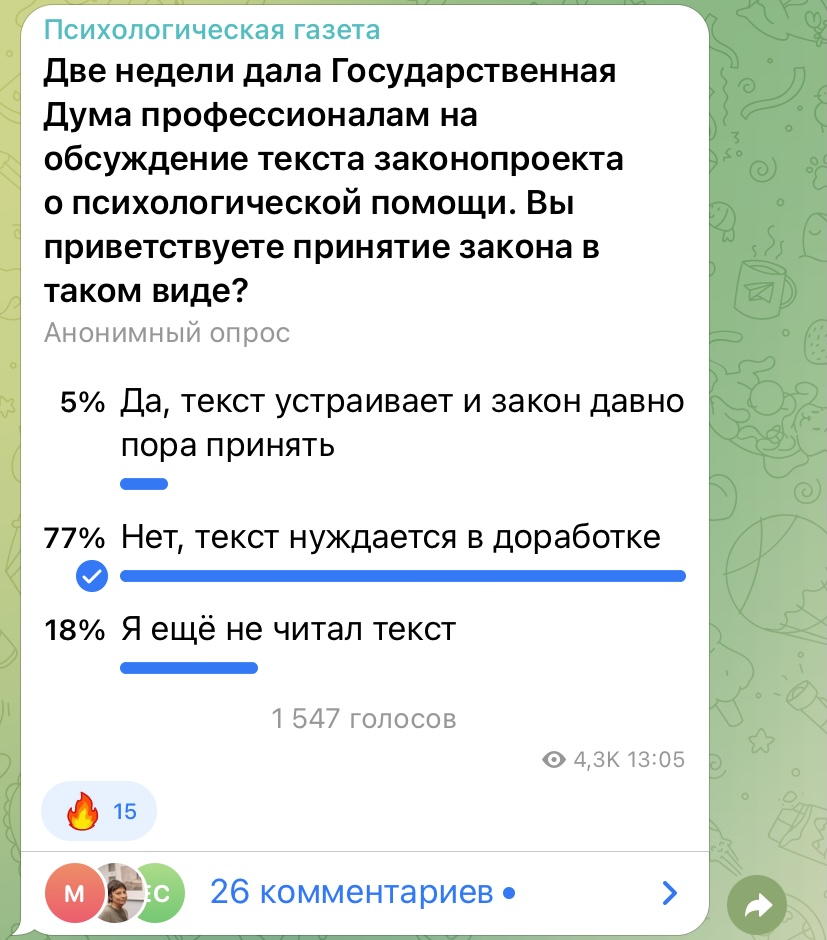Open the 26 комментариев thread
The width and height of the screenshot is (827, 940).
point(350,891)
